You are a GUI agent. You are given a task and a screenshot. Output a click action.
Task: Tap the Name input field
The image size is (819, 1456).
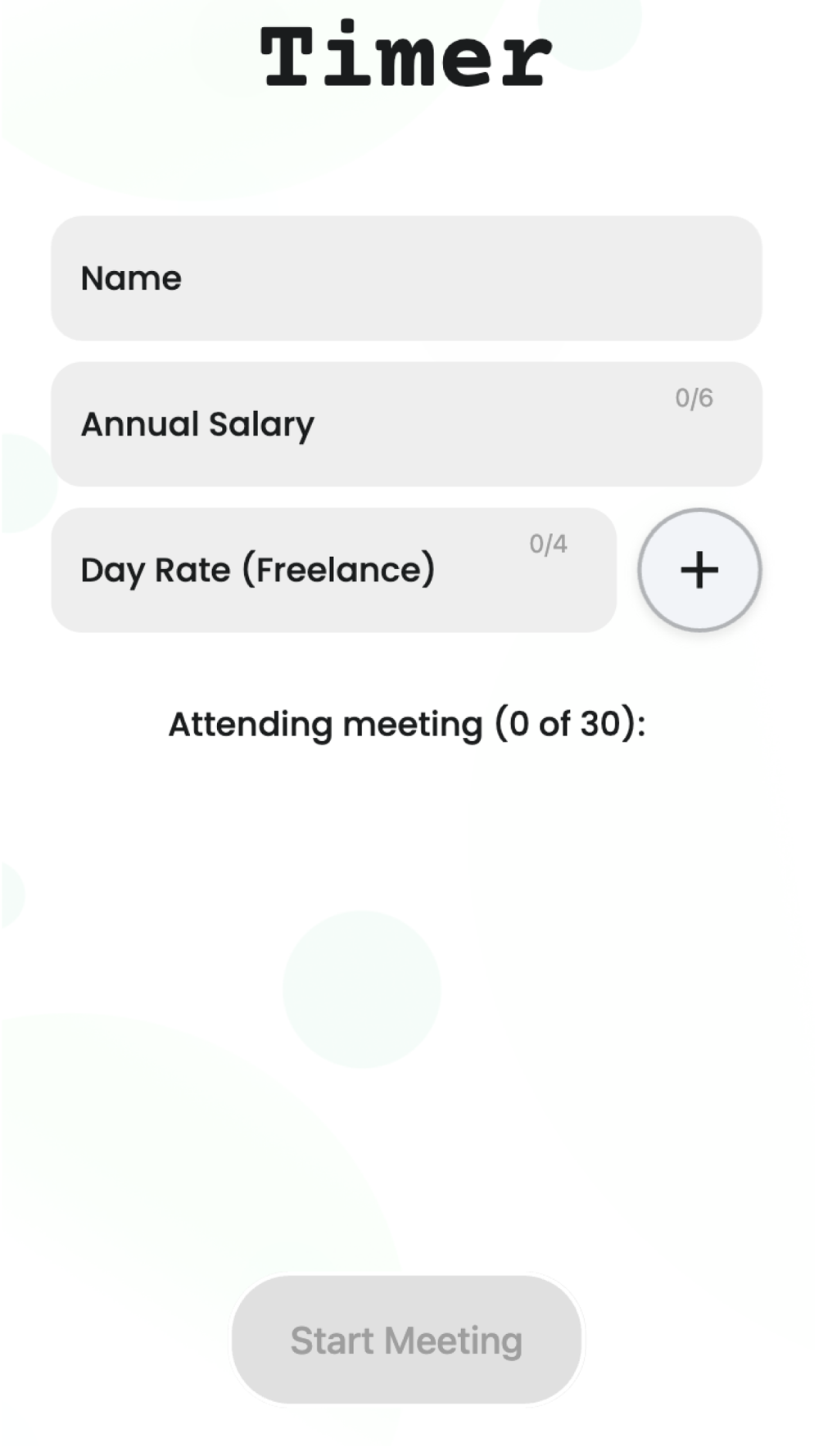pos(406,278)
